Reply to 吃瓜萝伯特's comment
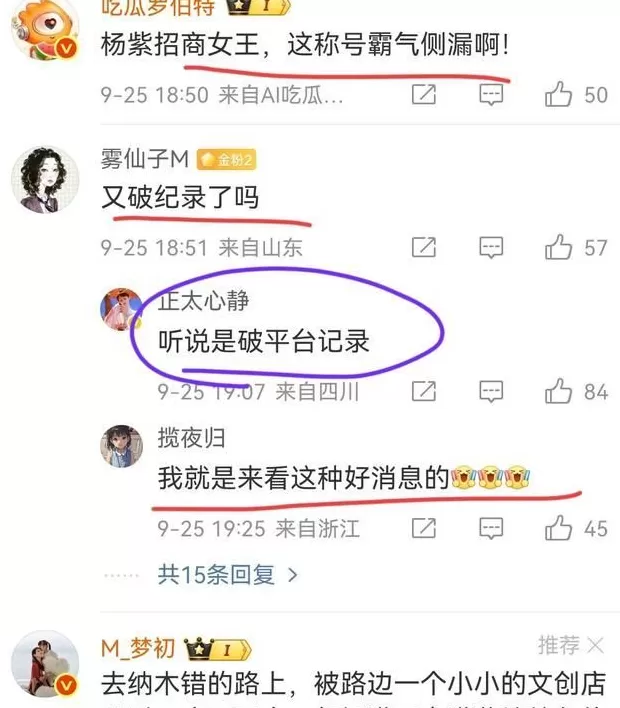 [490, 95]
